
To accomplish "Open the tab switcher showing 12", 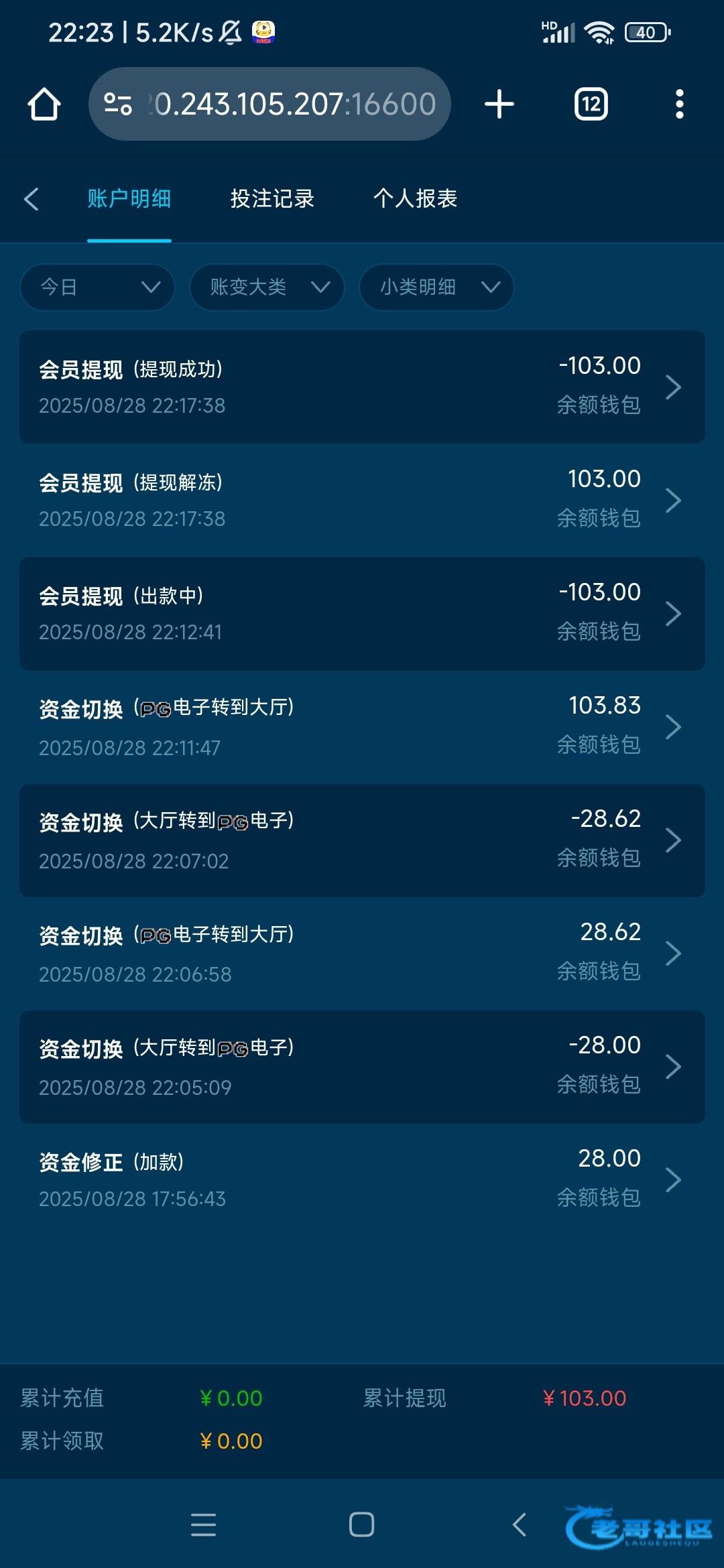I will click(591, 105).
